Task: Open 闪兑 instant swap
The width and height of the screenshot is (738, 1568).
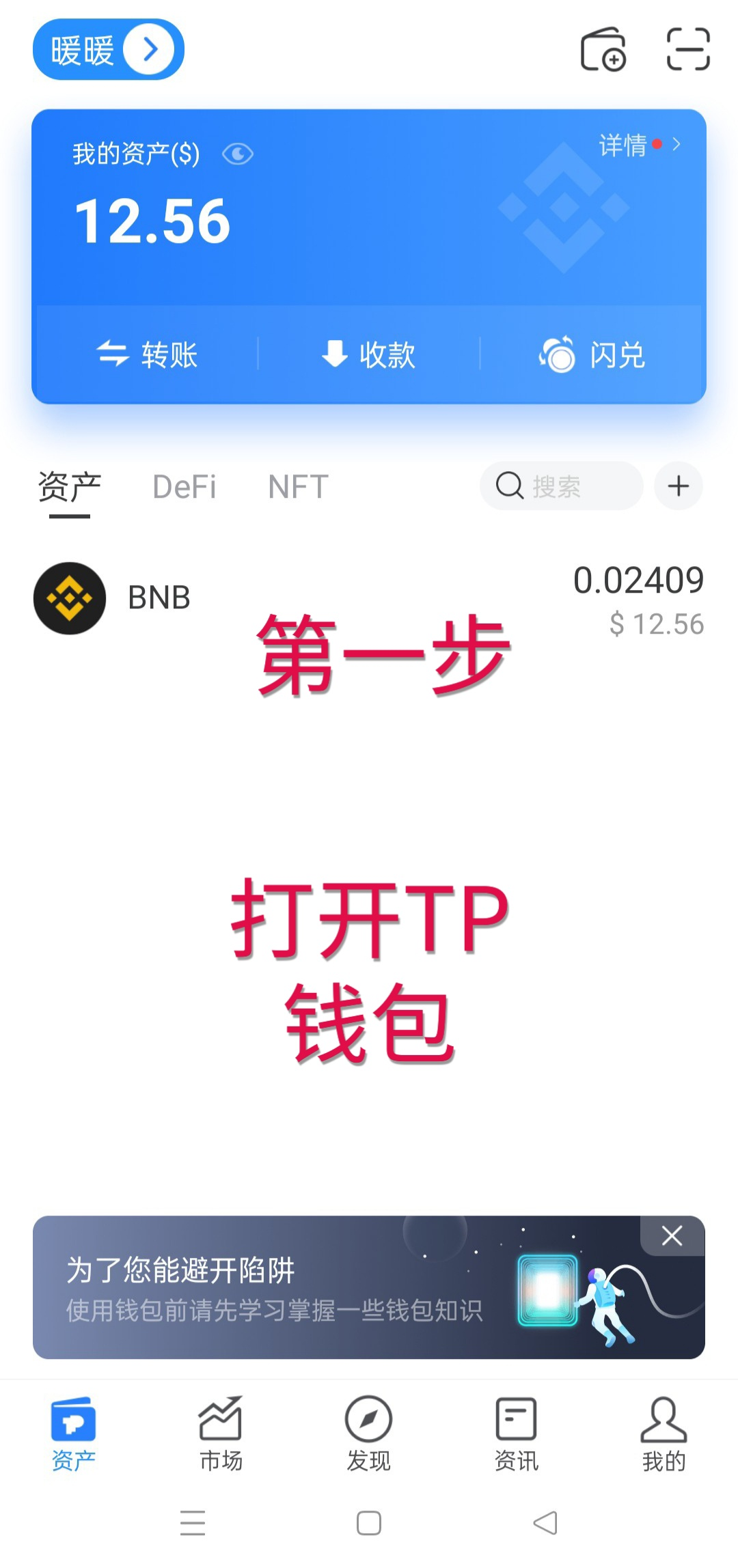Action: pyautogui.click(x=592, y=354)
